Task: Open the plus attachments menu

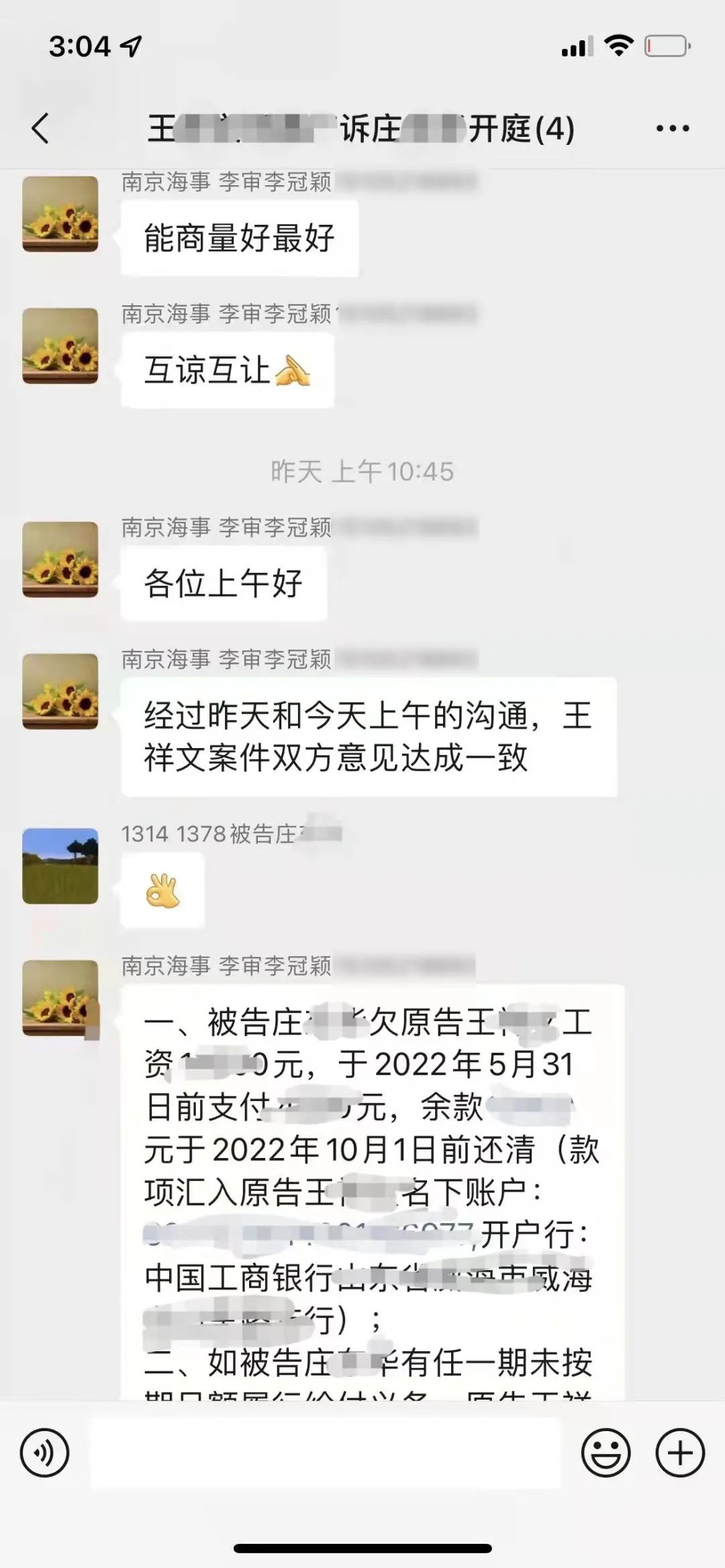Action: tap(679, 1453)
